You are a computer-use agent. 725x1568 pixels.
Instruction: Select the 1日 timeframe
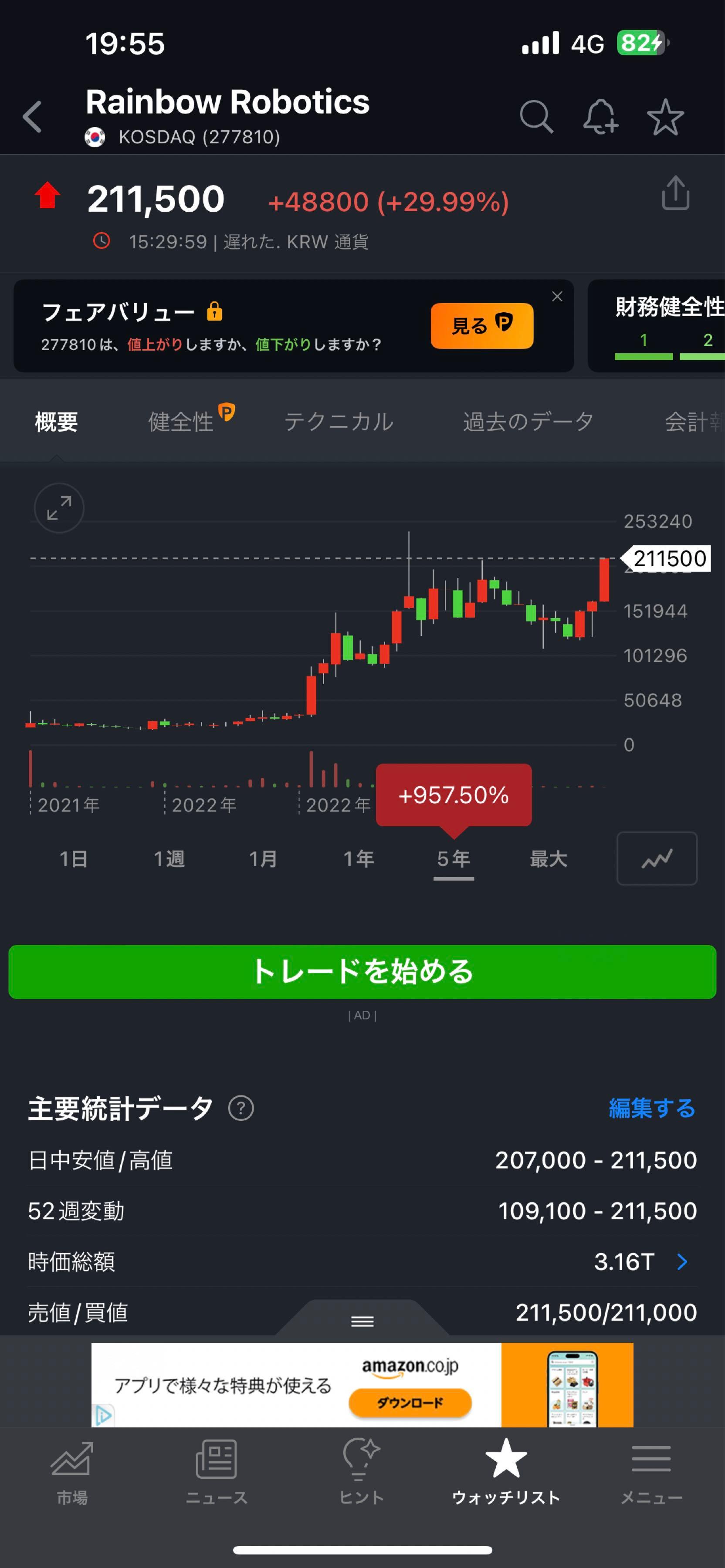[x=73, y=859]
